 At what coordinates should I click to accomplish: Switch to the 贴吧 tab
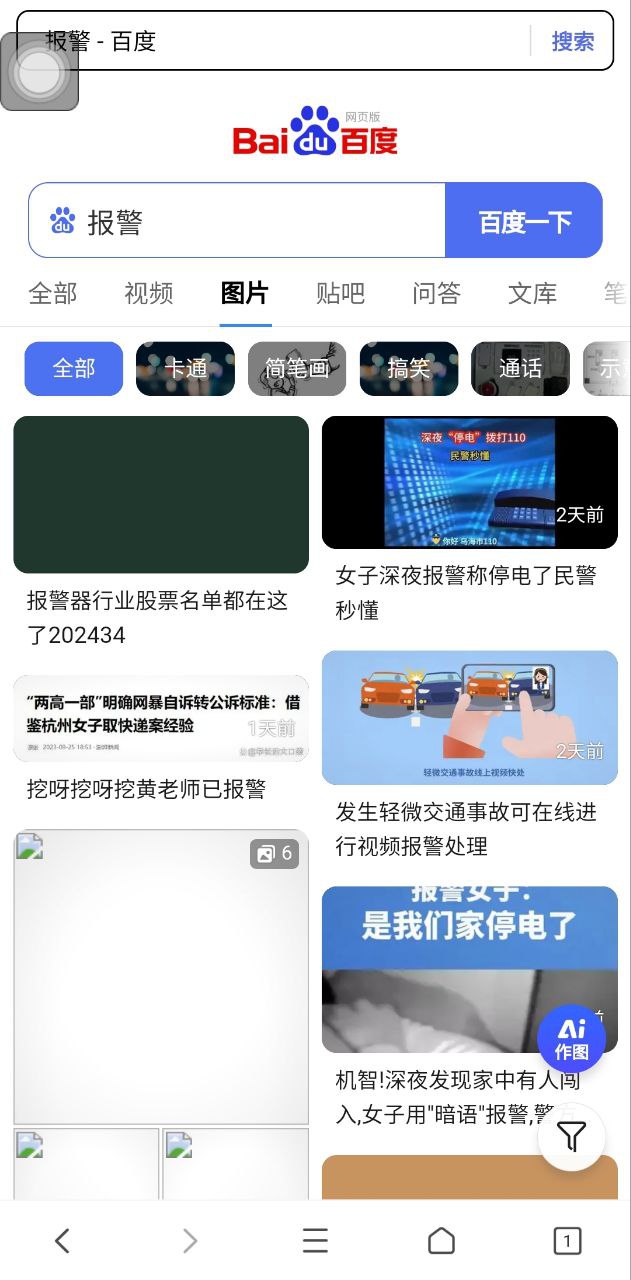[340, 293]
